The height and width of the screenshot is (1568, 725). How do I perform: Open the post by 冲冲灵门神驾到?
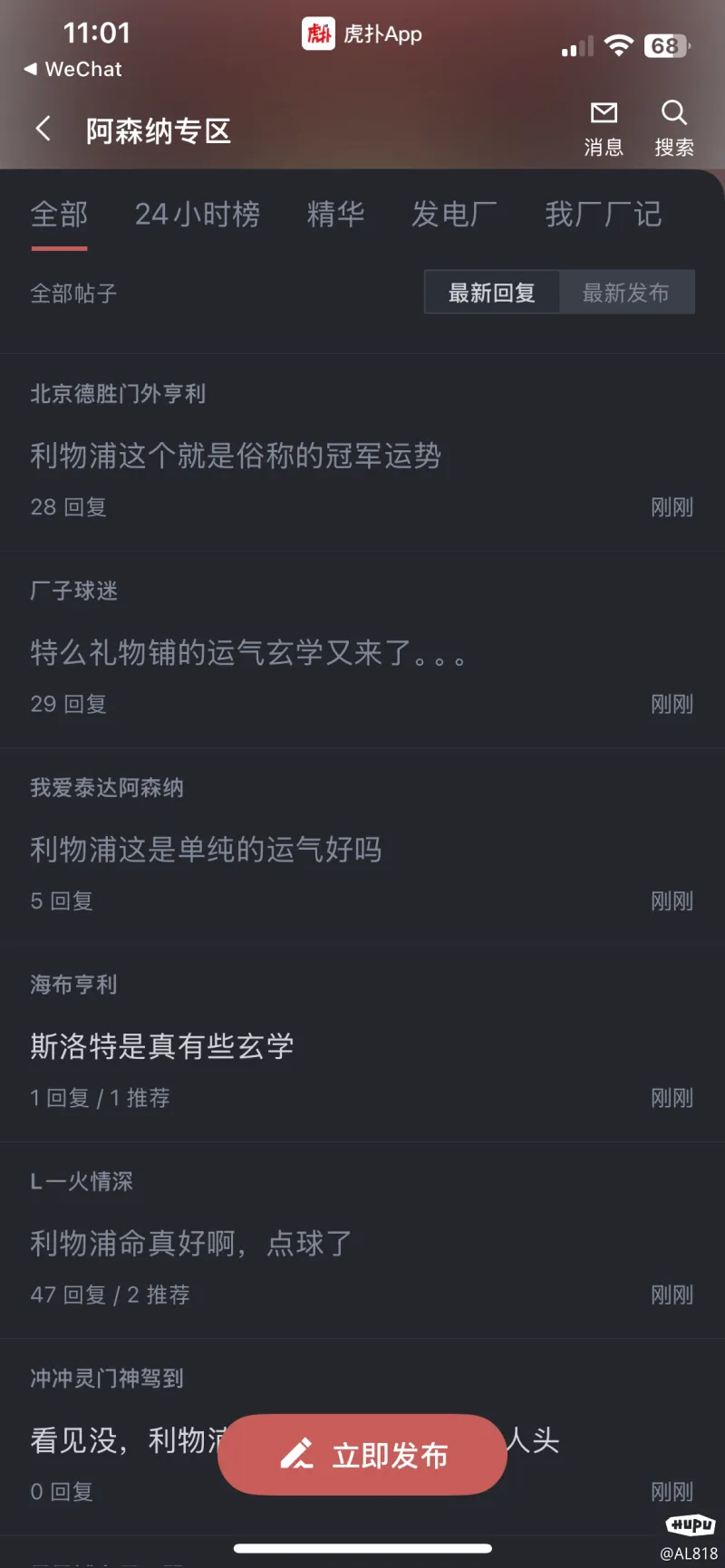tap(362, 1437)
